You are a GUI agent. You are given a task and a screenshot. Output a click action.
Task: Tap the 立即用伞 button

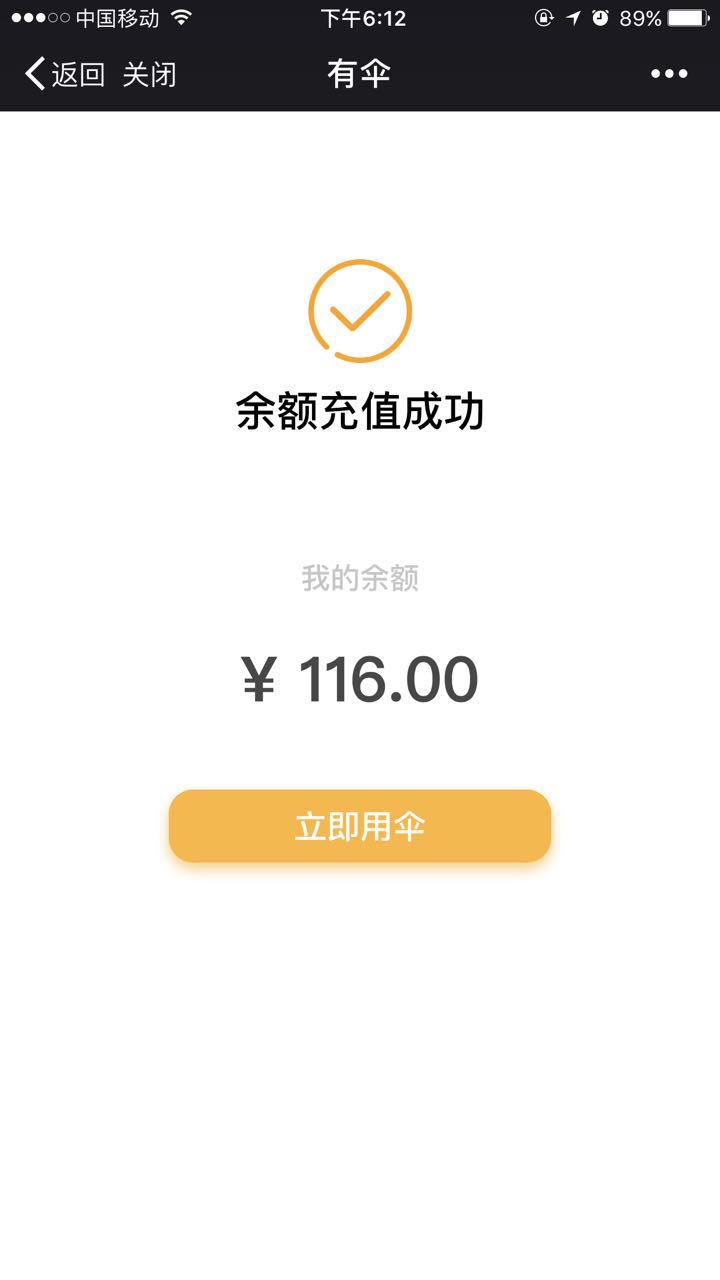pyautogui.click(x=360, y=826)
